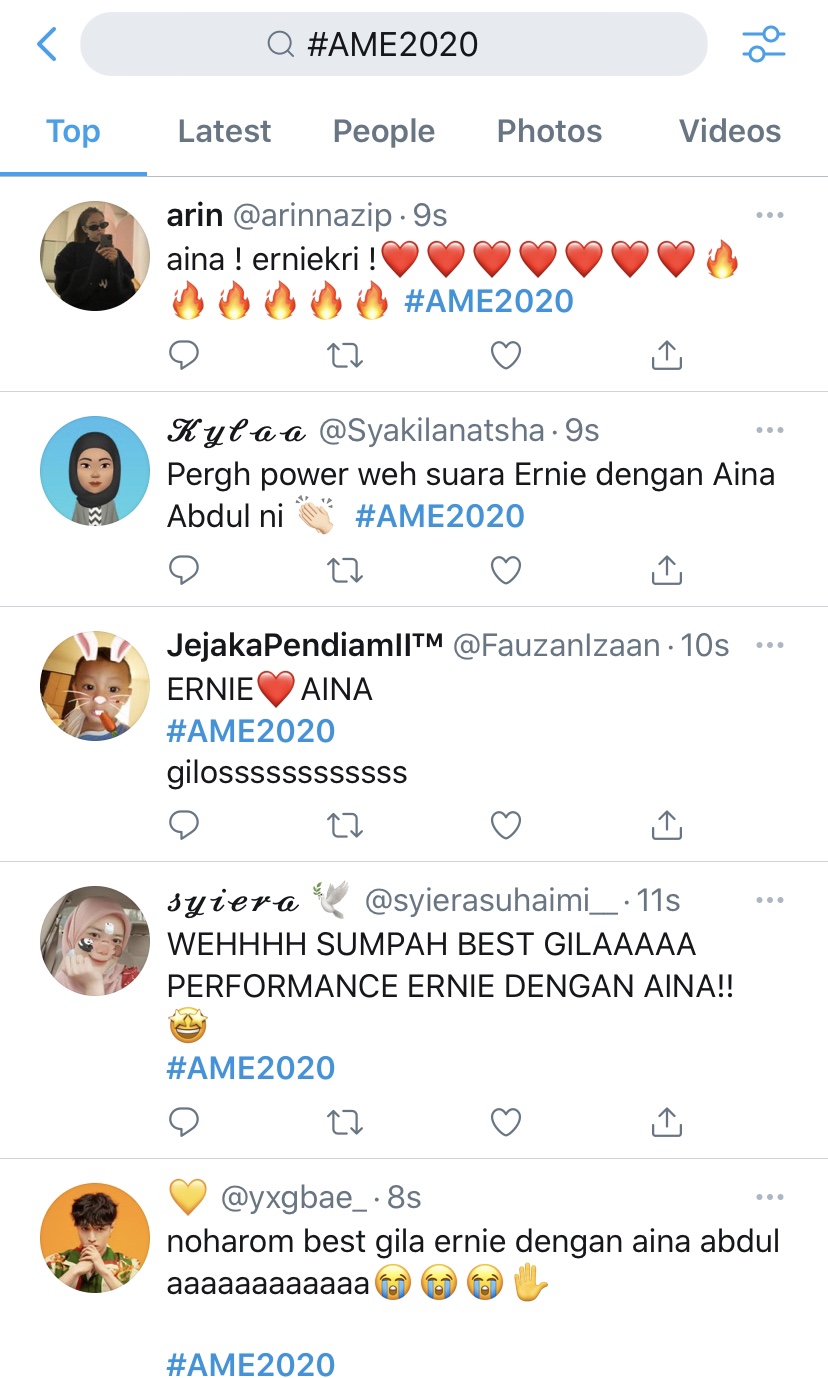Open the #AME2020 hashtag in syiera's tweet
Viewport: 828px width, 1378px height.
click(x=250, y=1068)
